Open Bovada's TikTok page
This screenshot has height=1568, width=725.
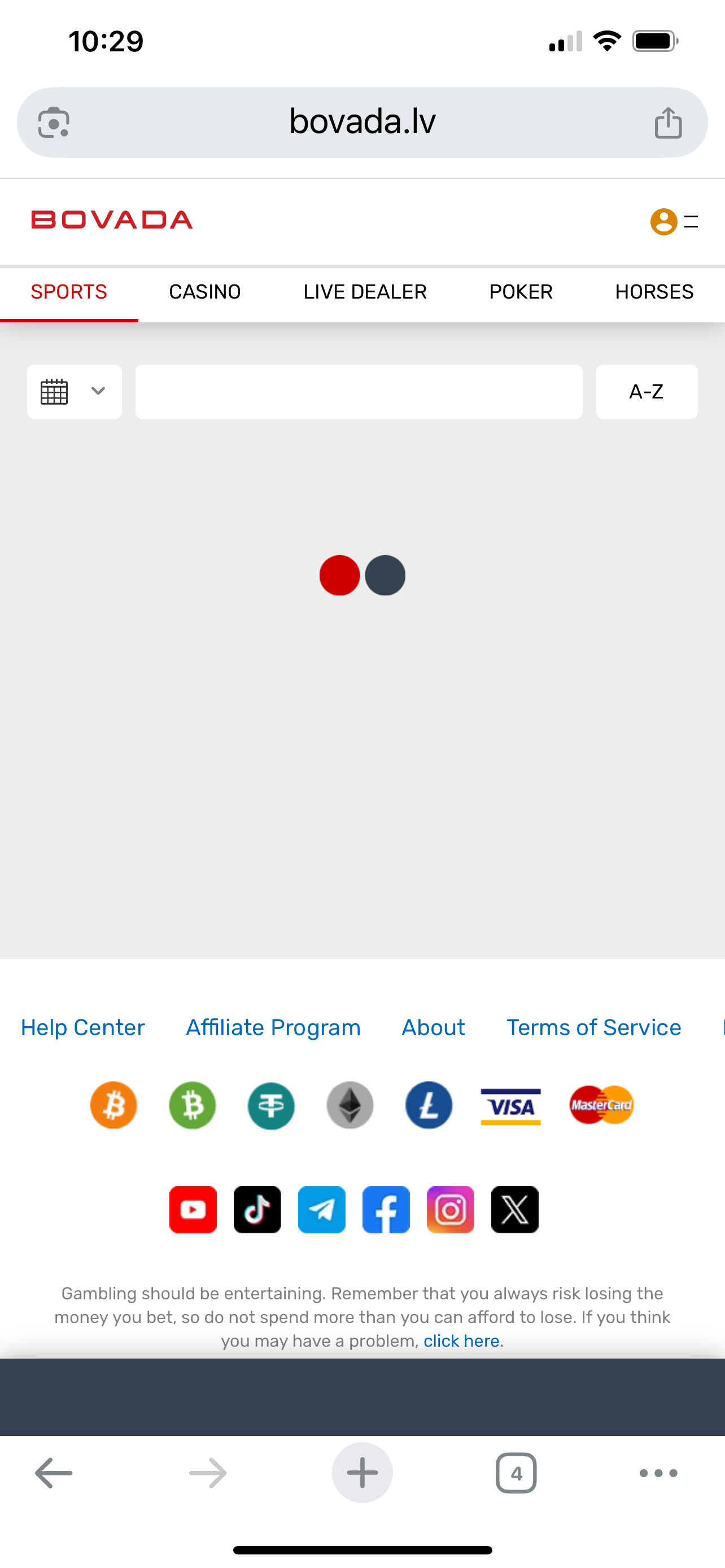pos(257,1210)
